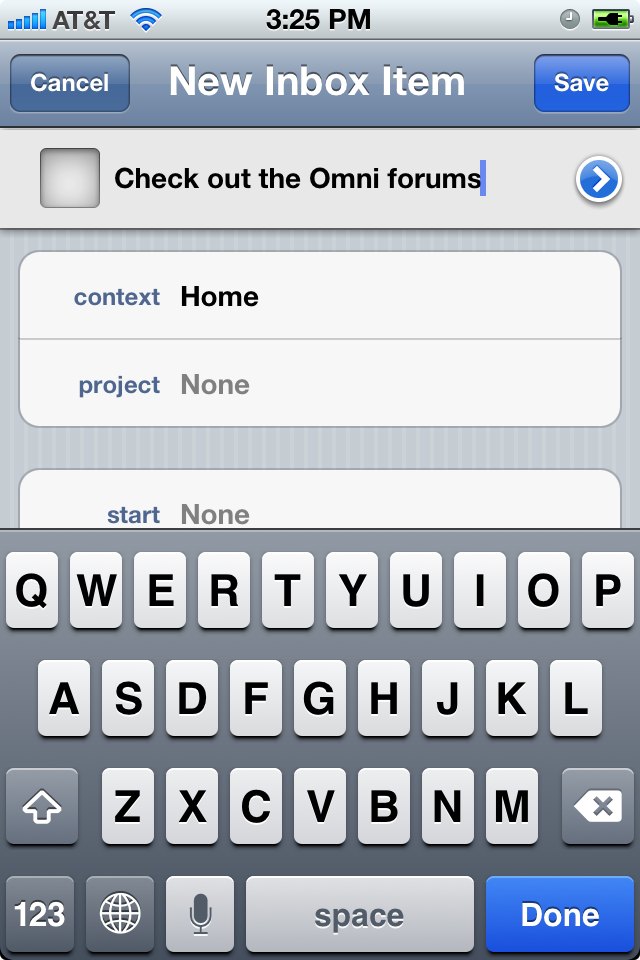Change the context from Home
The height and width of the screenshot is (960, 640).
pos(320,297)
